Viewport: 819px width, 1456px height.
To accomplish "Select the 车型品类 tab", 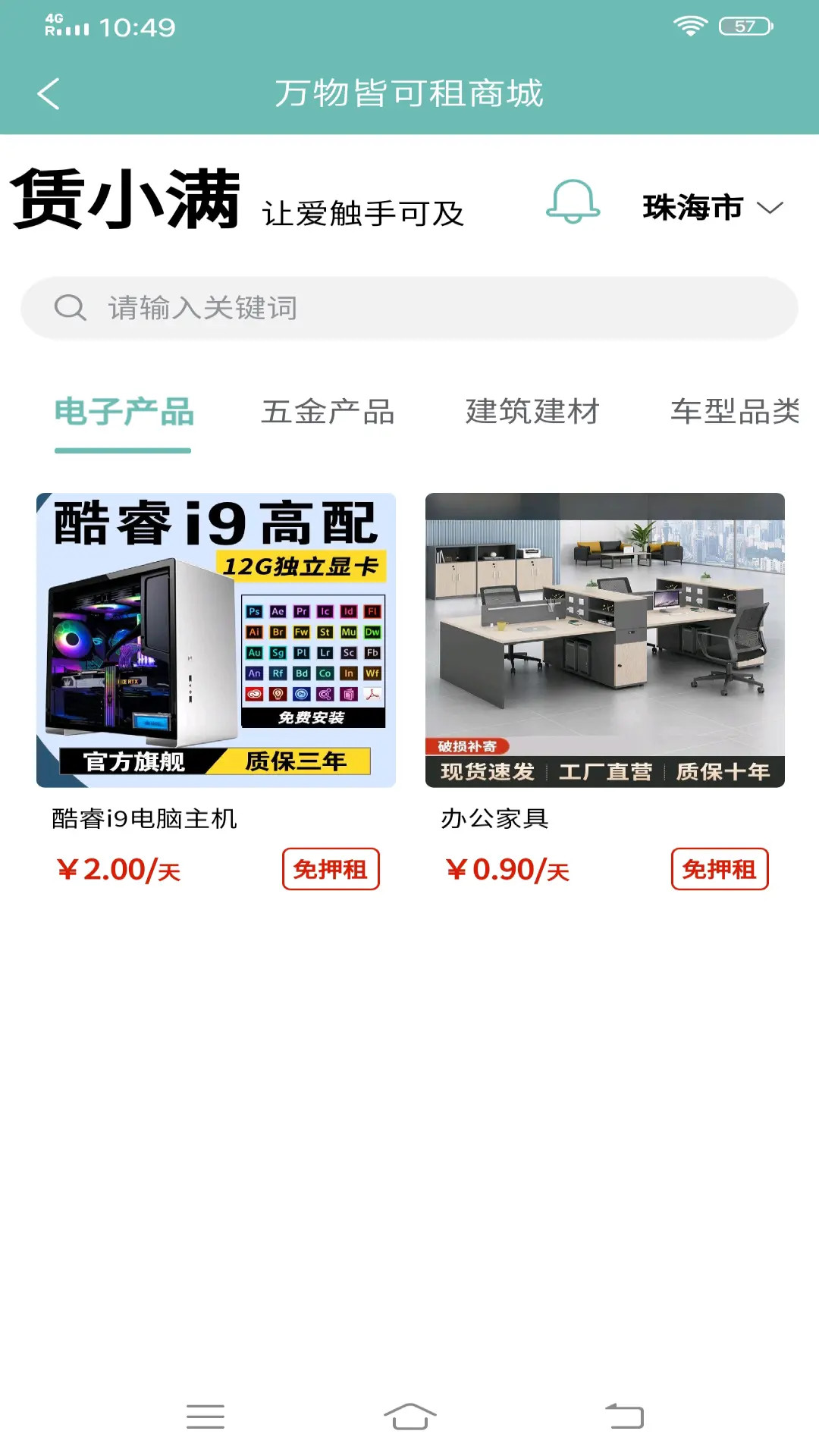I will (733, 412).
